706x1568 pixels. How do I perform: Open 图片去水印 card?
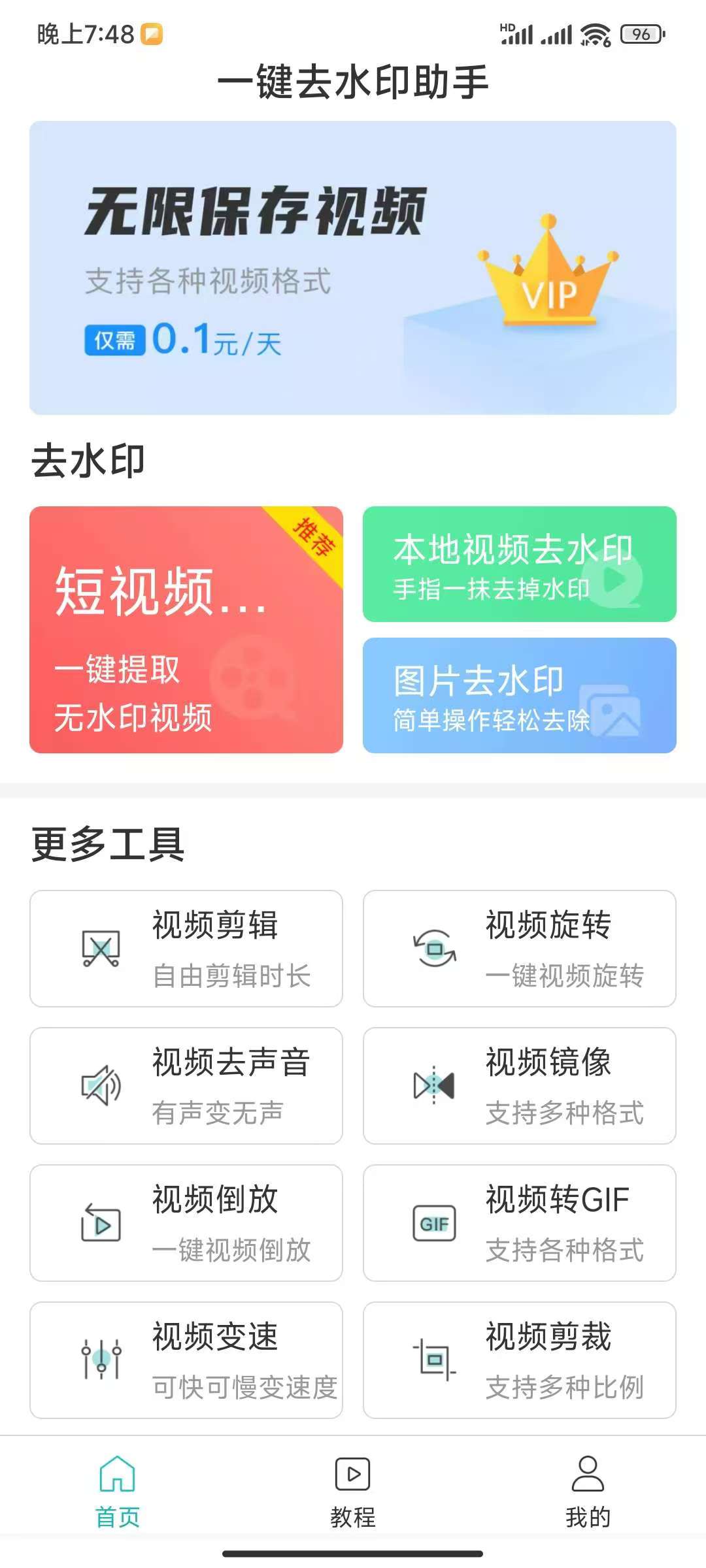[x=520, y=695]
